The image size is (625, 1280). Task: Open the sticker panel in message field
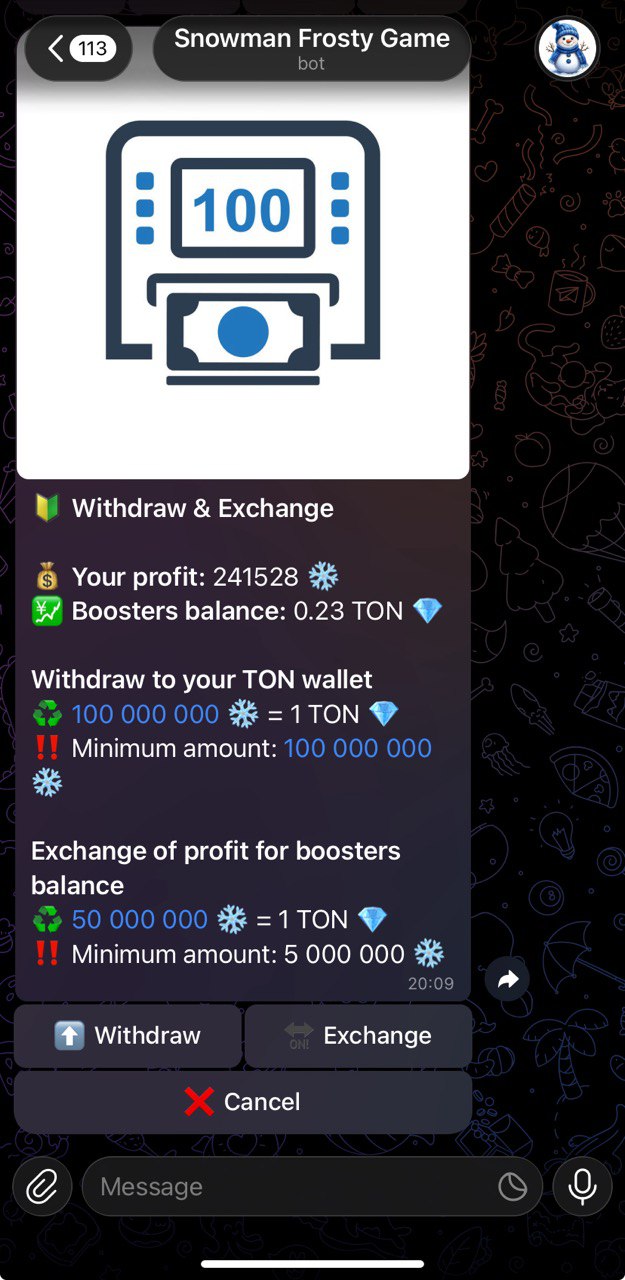[x=512, y=1187]
